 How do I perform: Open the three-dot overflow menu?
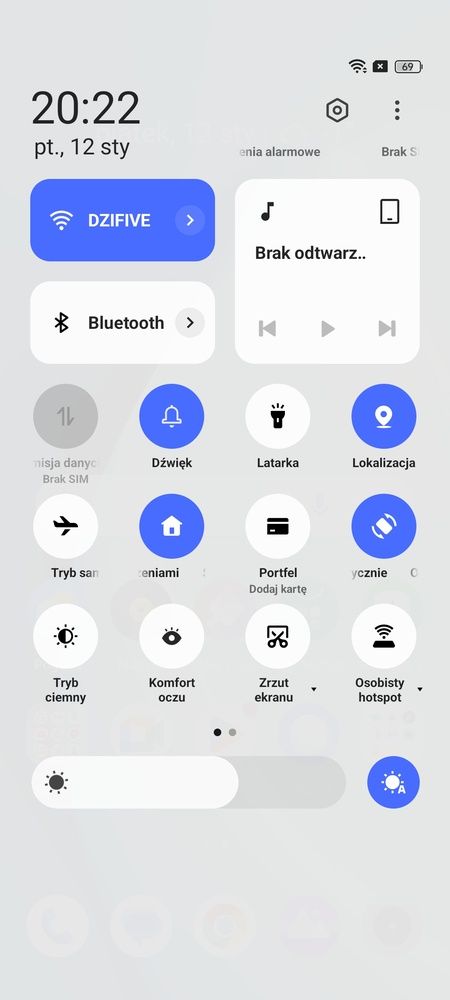397,110
